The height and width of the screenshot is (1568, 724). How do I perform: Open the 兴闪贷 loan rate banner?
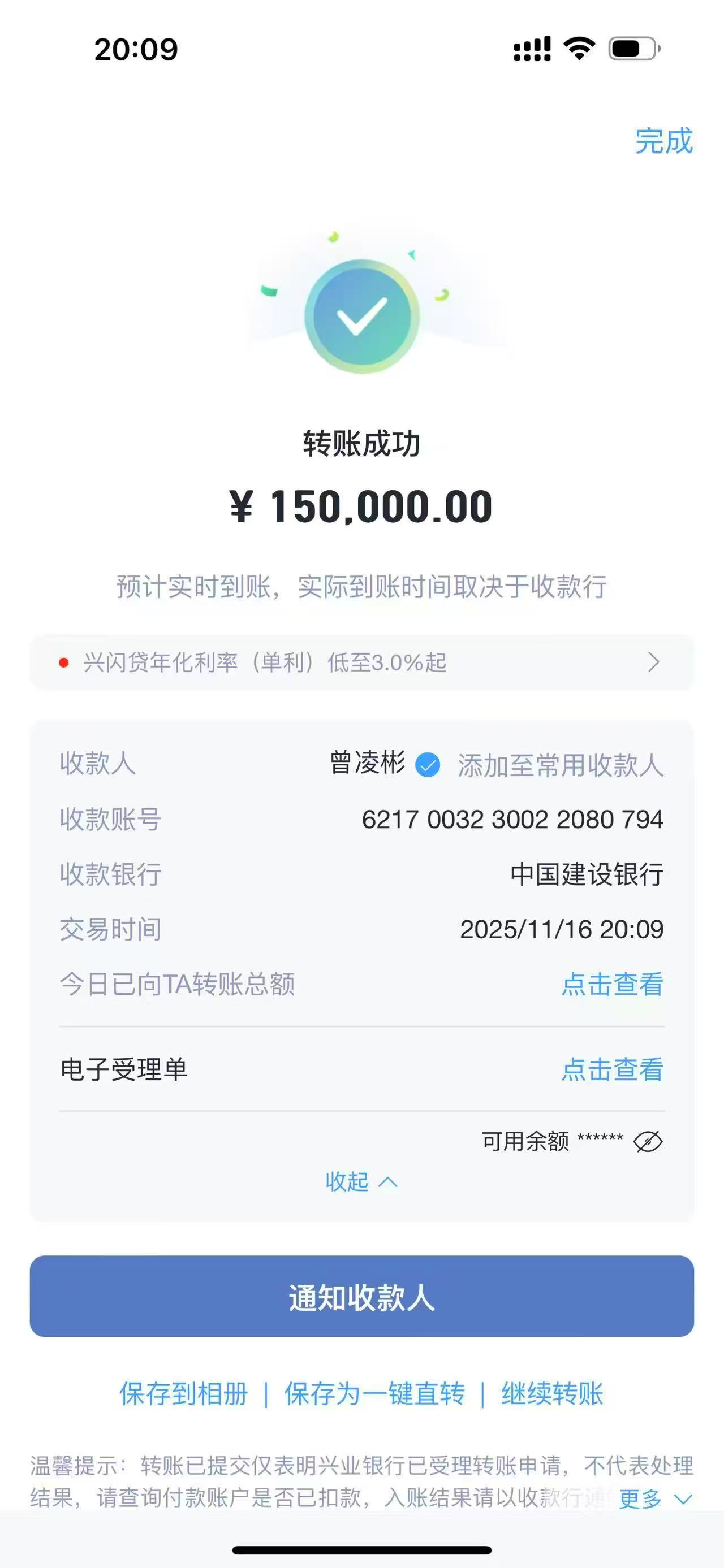pyautogui.click(x=361, y=662)
